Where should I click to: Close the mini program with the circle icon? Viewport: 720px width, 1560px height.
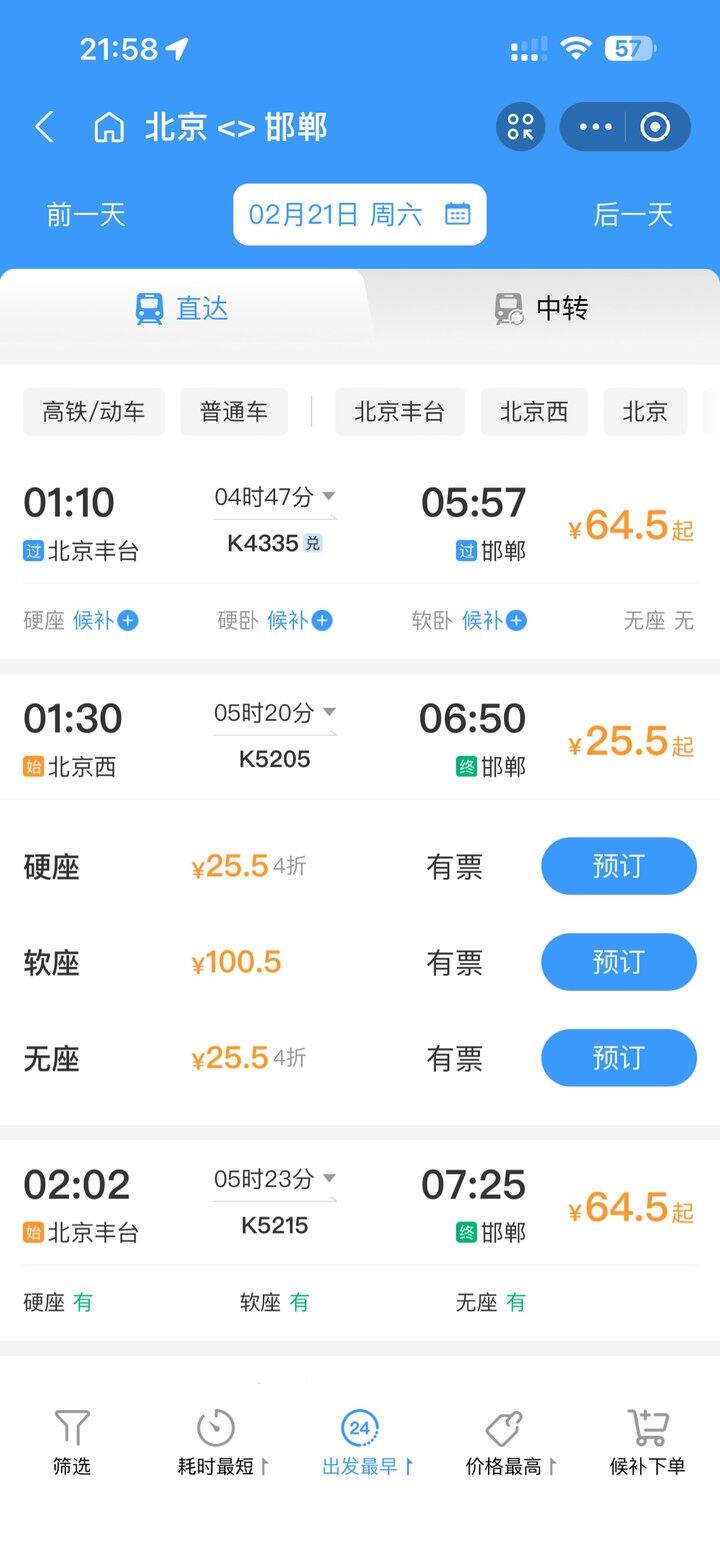click(655, 127)
